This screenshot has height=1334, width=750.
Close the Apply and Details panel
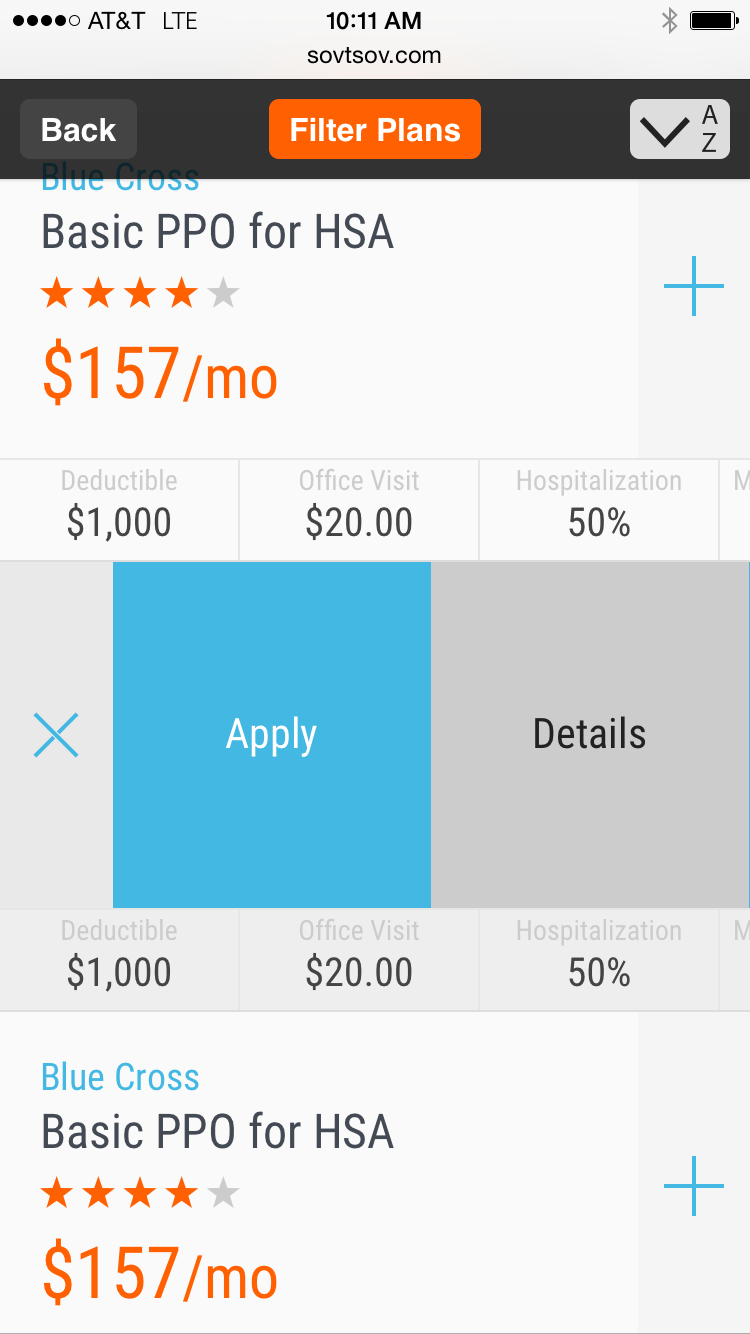point(56,735)
